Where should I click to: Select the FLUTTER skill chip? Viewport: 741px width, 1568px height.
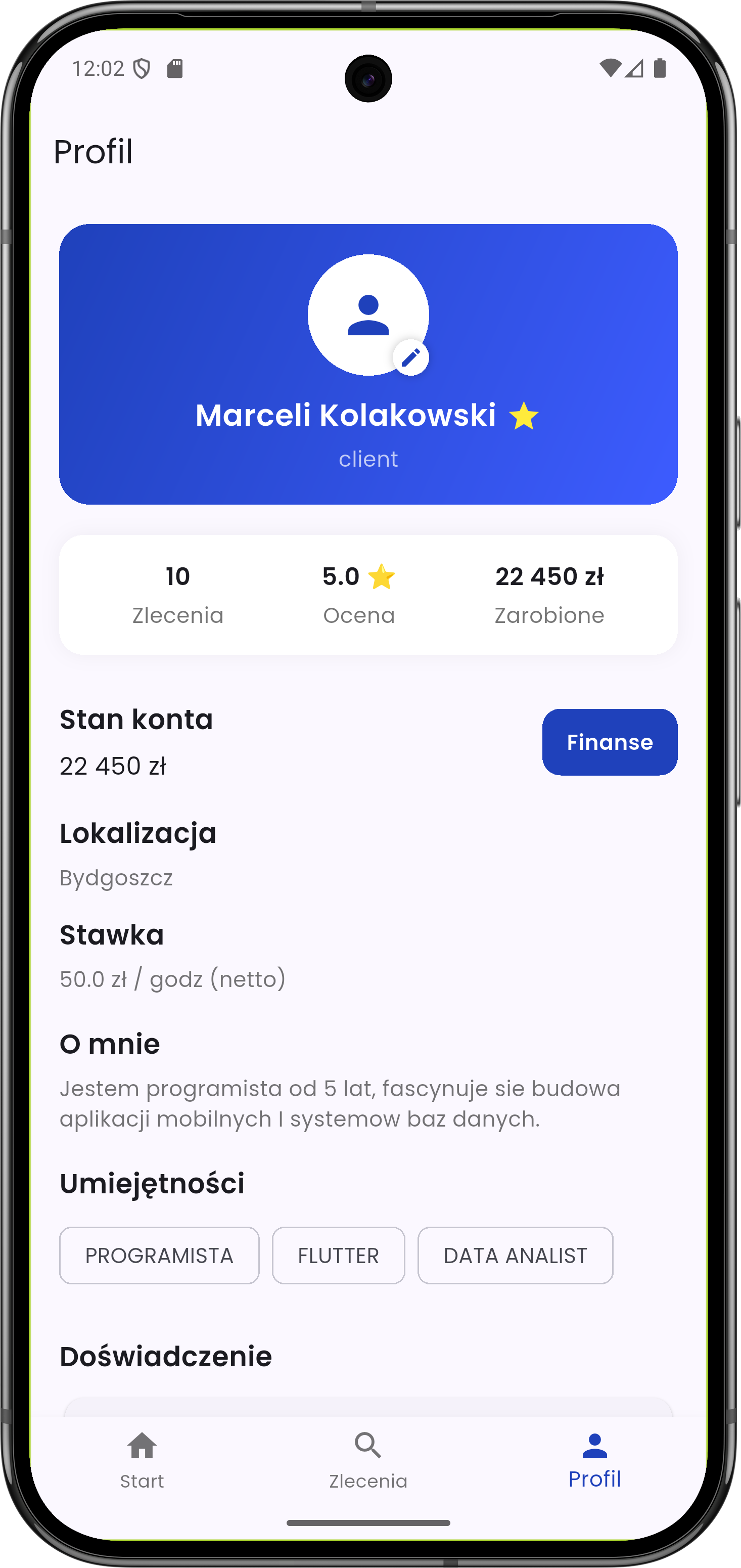pos(338,1255)
